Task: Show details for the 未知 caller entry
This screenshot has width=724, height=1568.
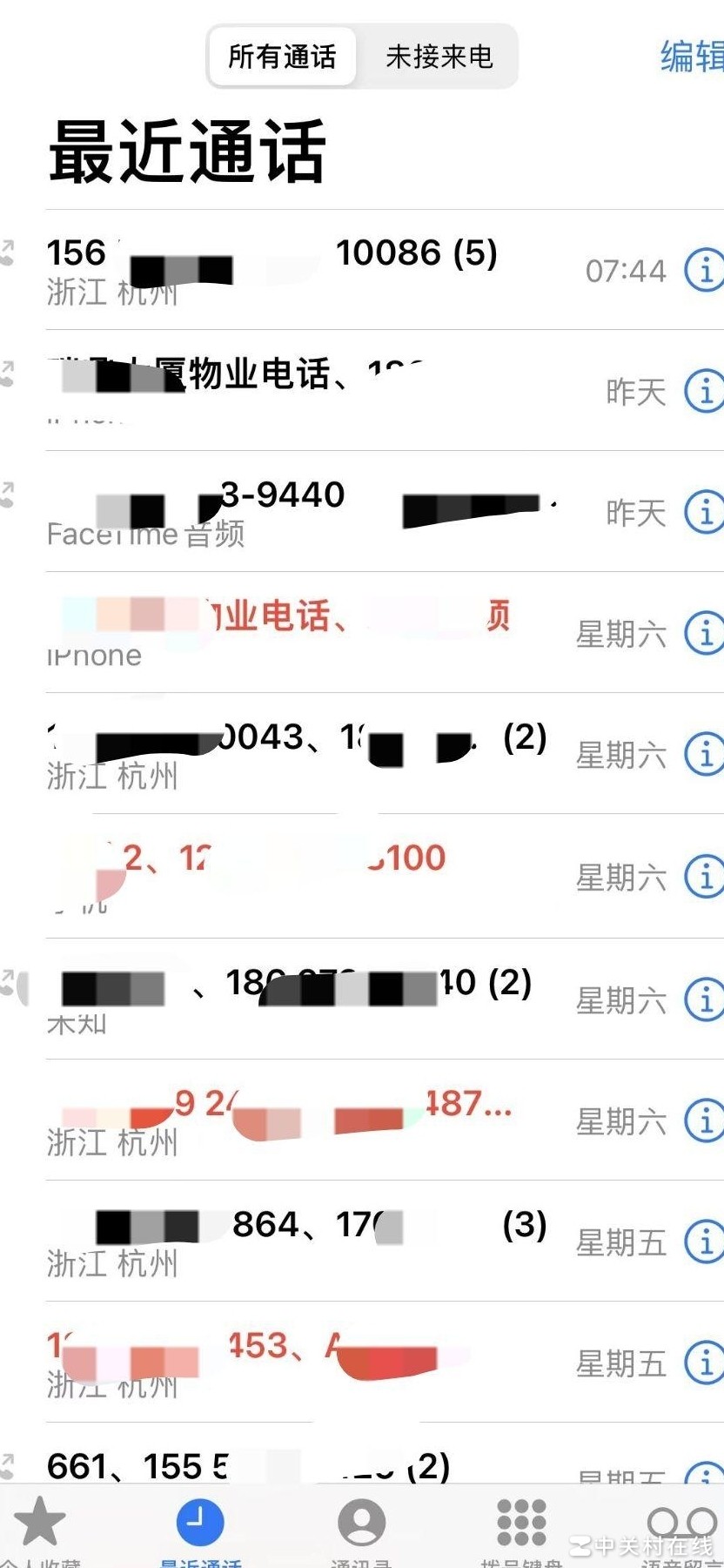Action: coord(705,999)
